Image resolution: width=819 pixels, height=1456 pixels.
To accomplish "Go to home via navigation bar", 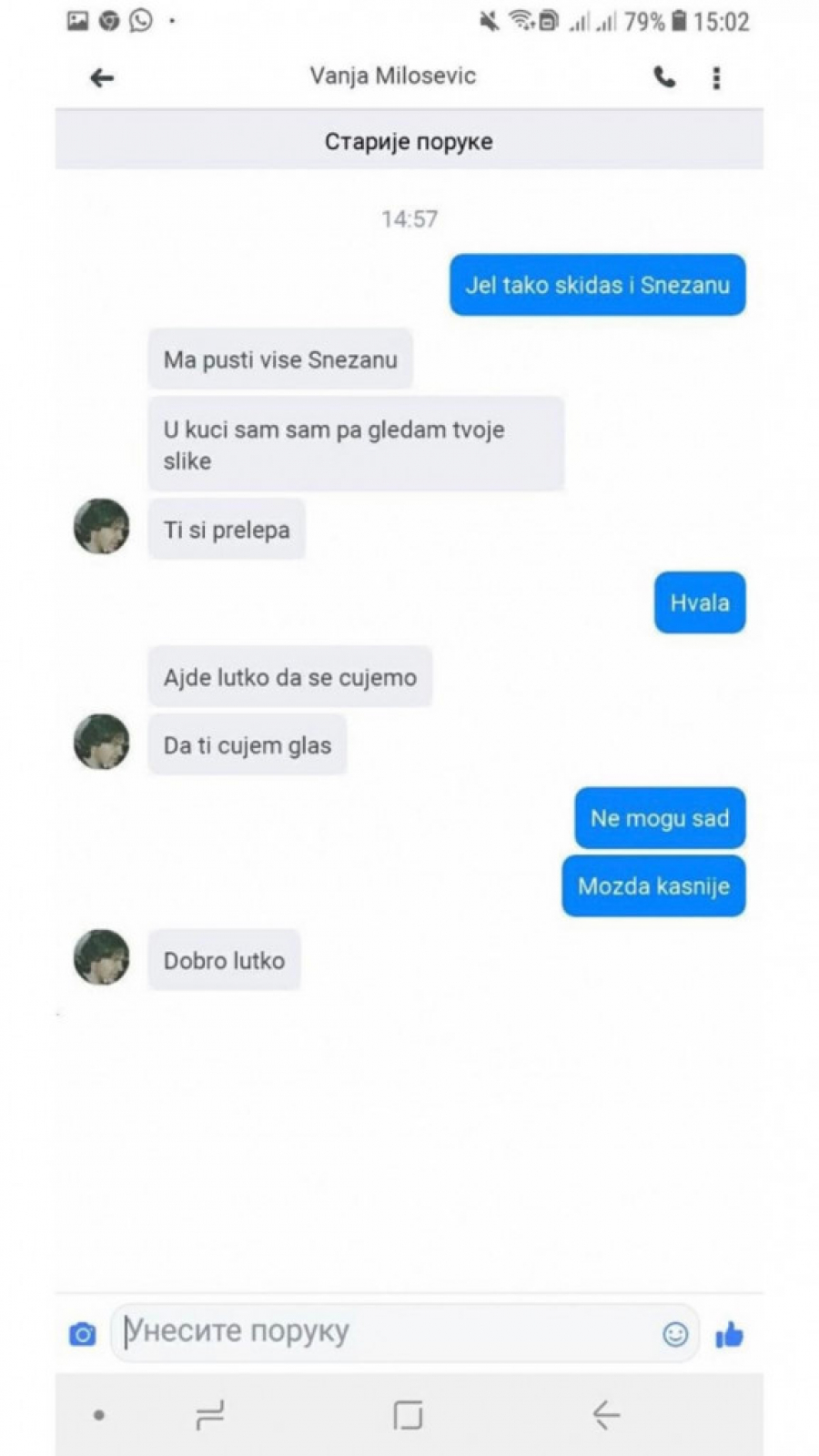I will 408,1415.
